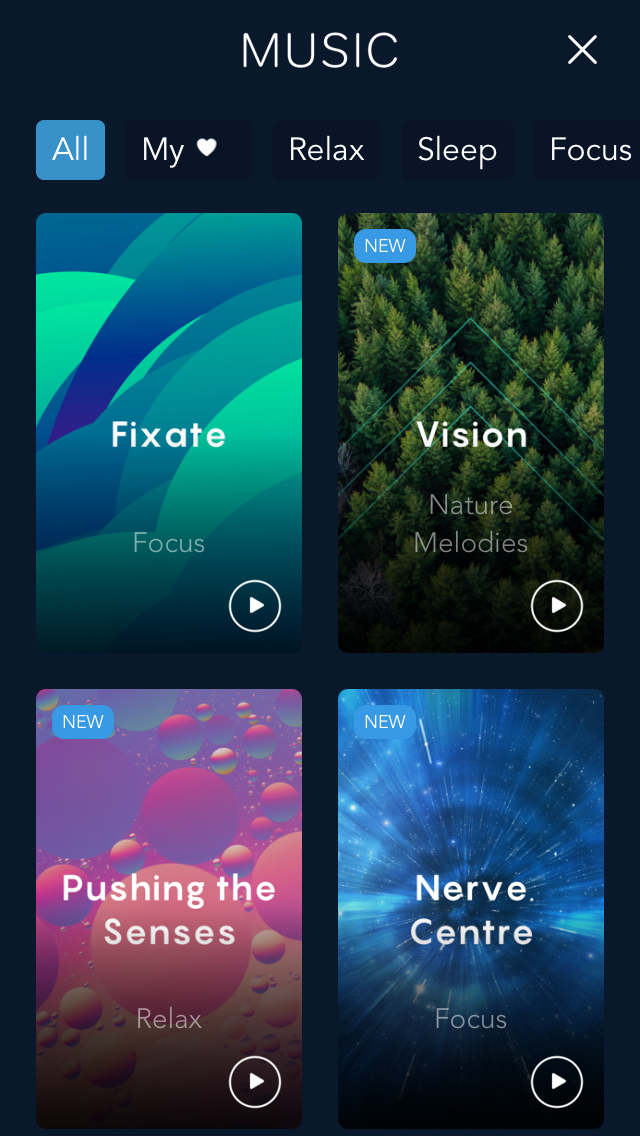The width and height of the screenshot is (640, 1136).
Task: Filter music by Relax
Action: [x=326, y=150]
